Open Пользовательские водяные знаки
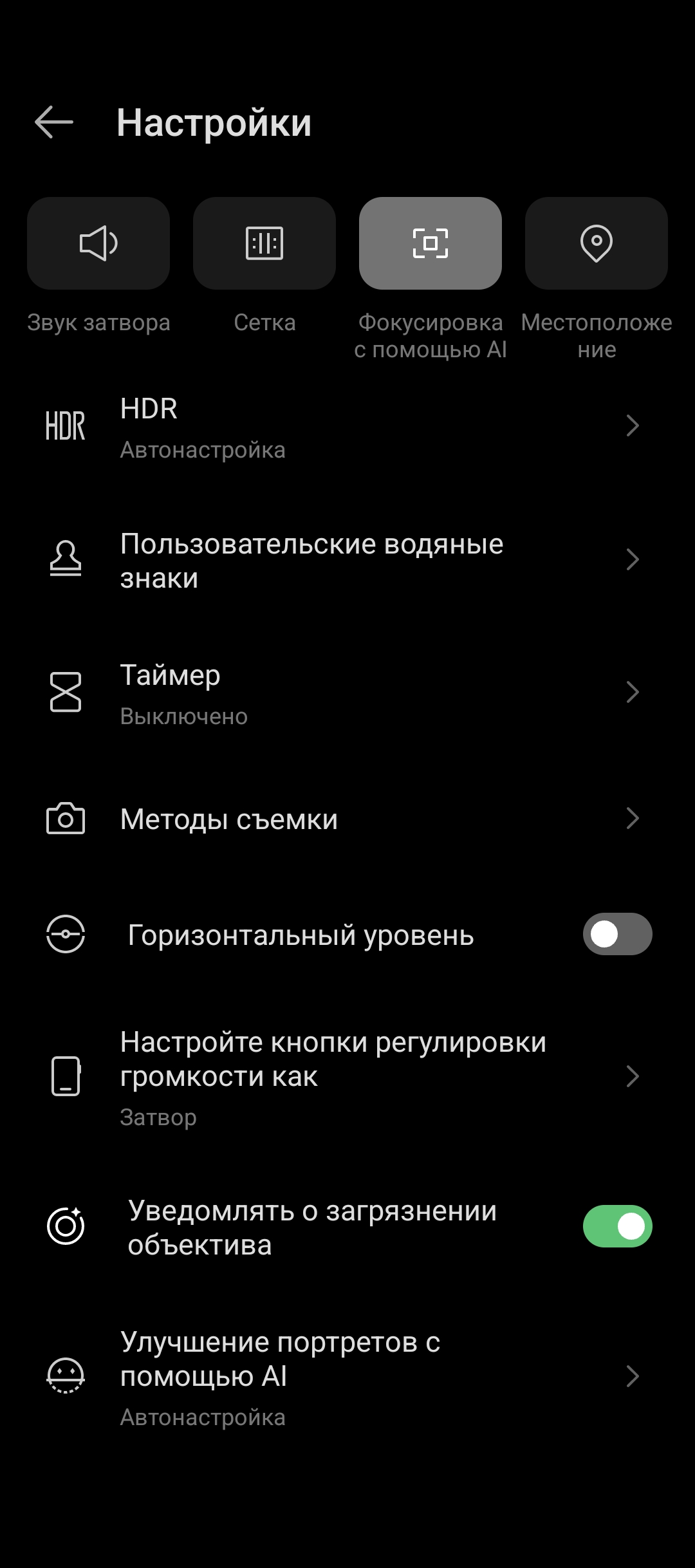Screen dimensions: 695x1568 coord(347,561)
